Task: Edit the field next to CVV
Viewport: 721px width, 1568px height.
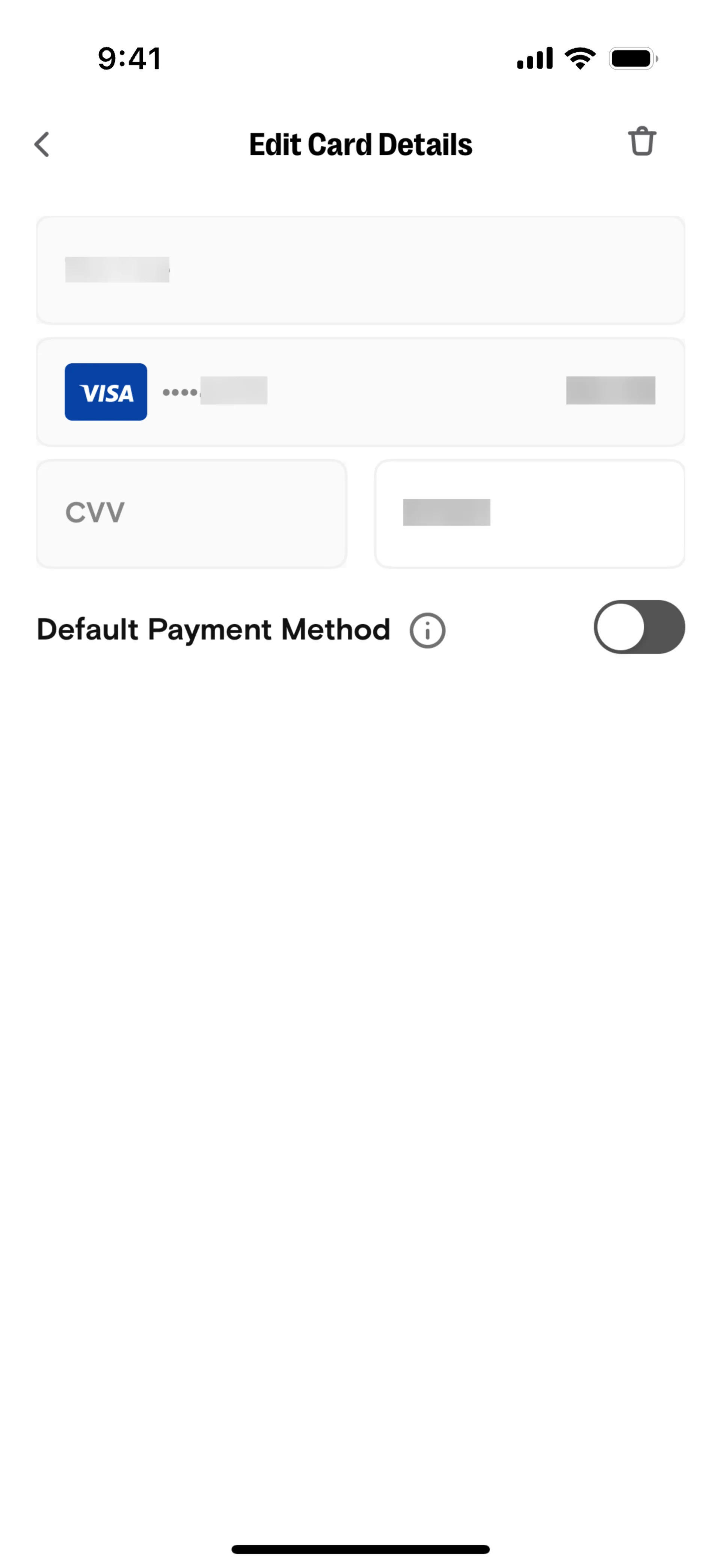Action: pyautogui.click(x=529, y=514)
